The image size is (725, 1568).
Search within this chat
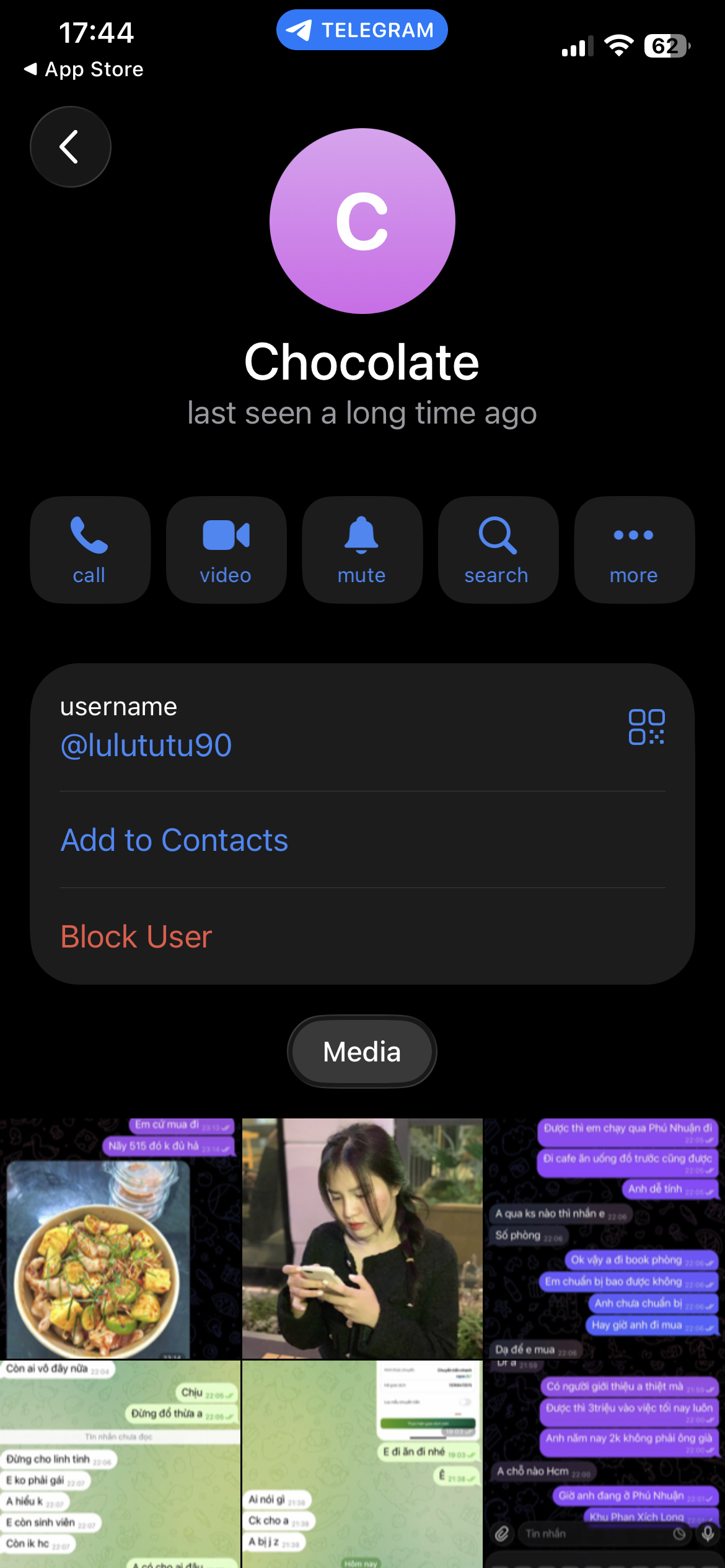coord(498,549)
